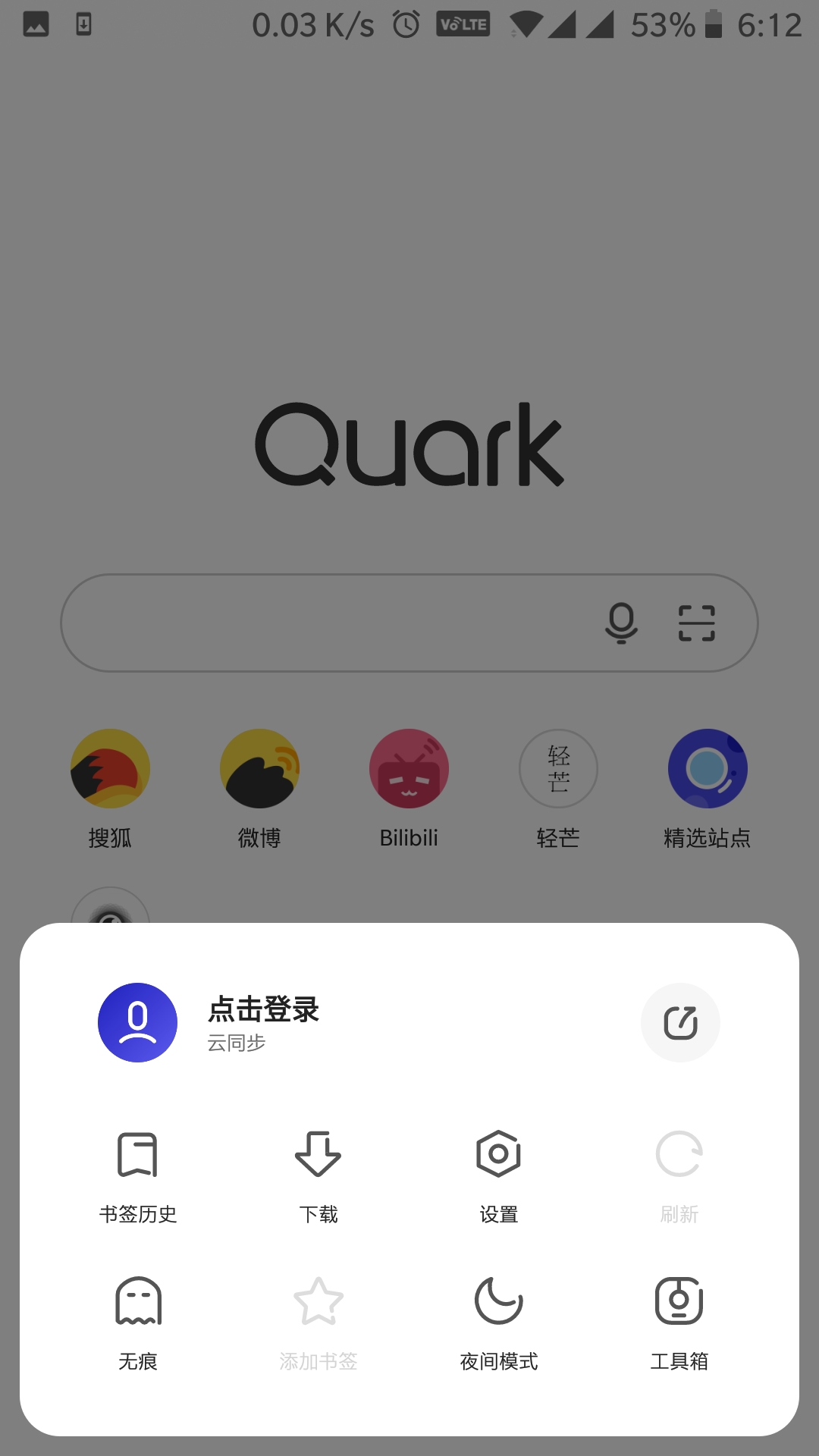Tap 点击登录 to log in
Viewport: 819px width, 1456px height.
point(263,1010)
